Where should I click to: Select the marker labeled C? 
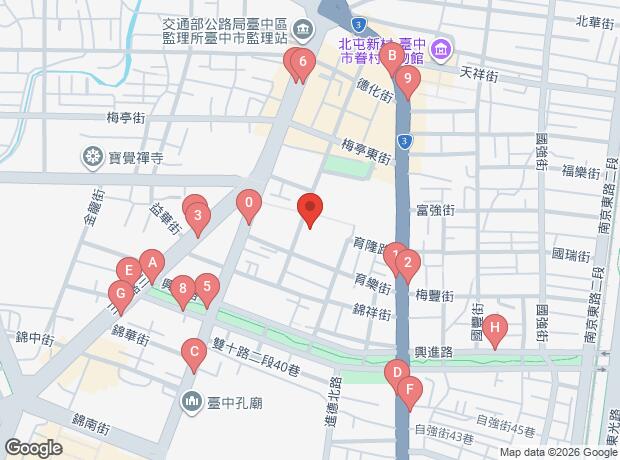193,352
